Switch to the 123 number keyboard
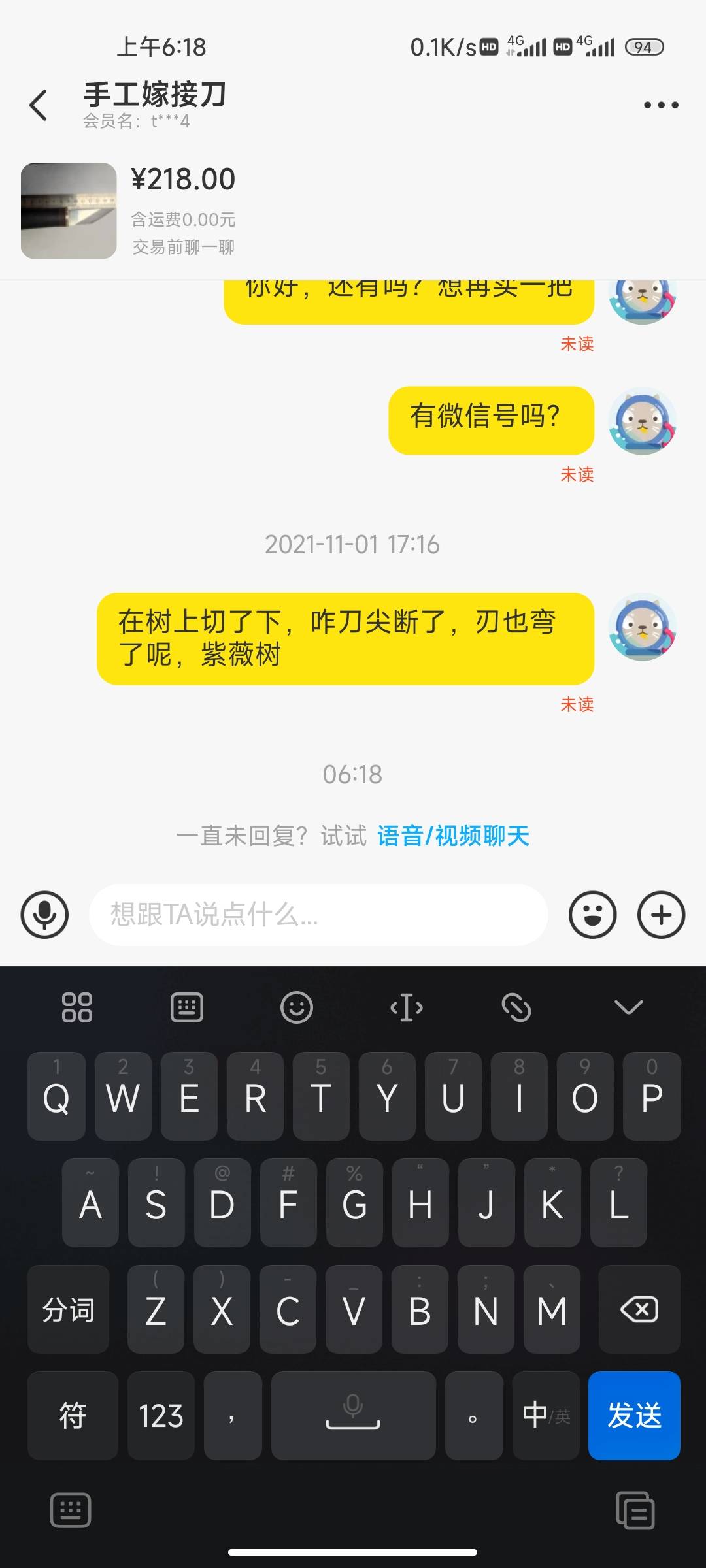Image resolution: width=706 pixels, height=1568 pixels. [161, 1415]
